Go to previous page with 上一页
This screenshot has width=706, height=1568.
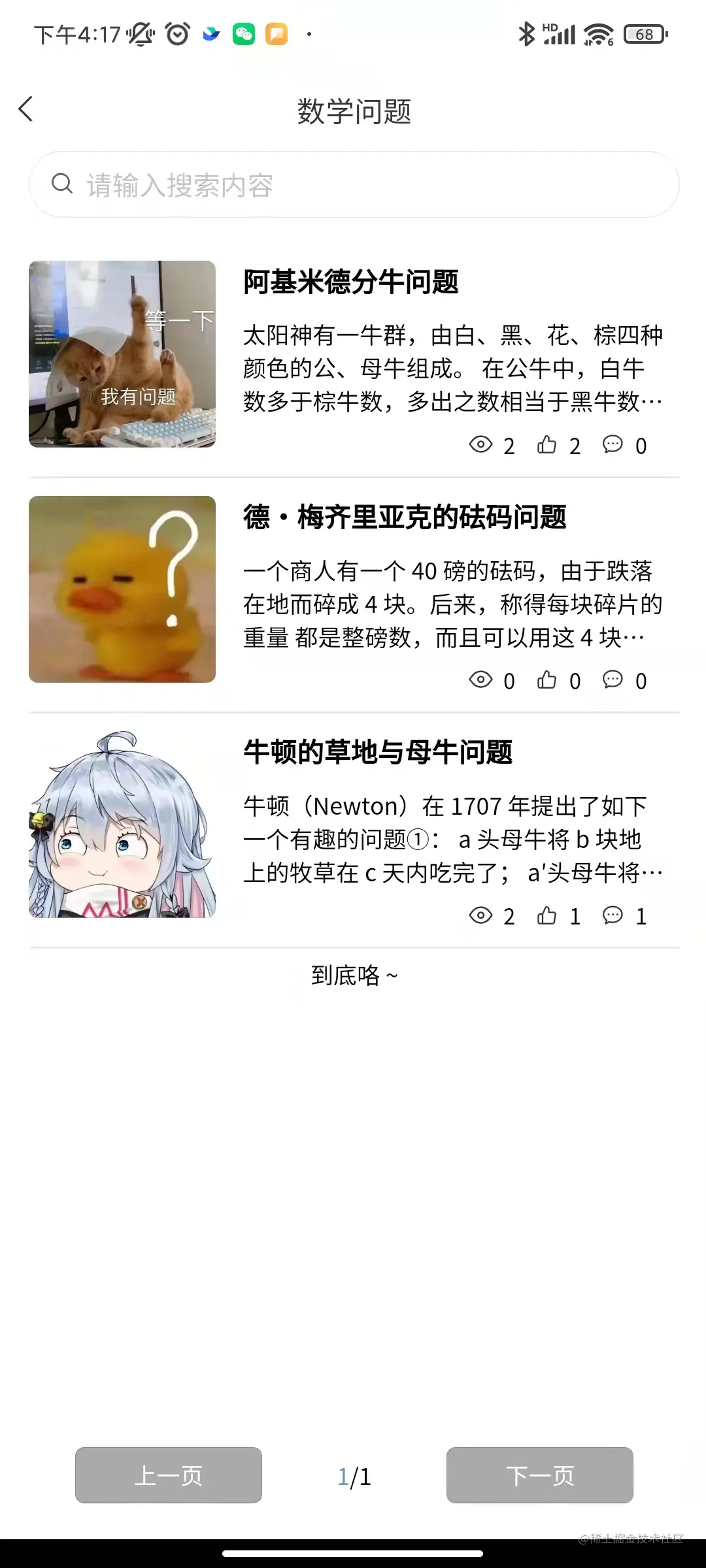pos(169,1475)
